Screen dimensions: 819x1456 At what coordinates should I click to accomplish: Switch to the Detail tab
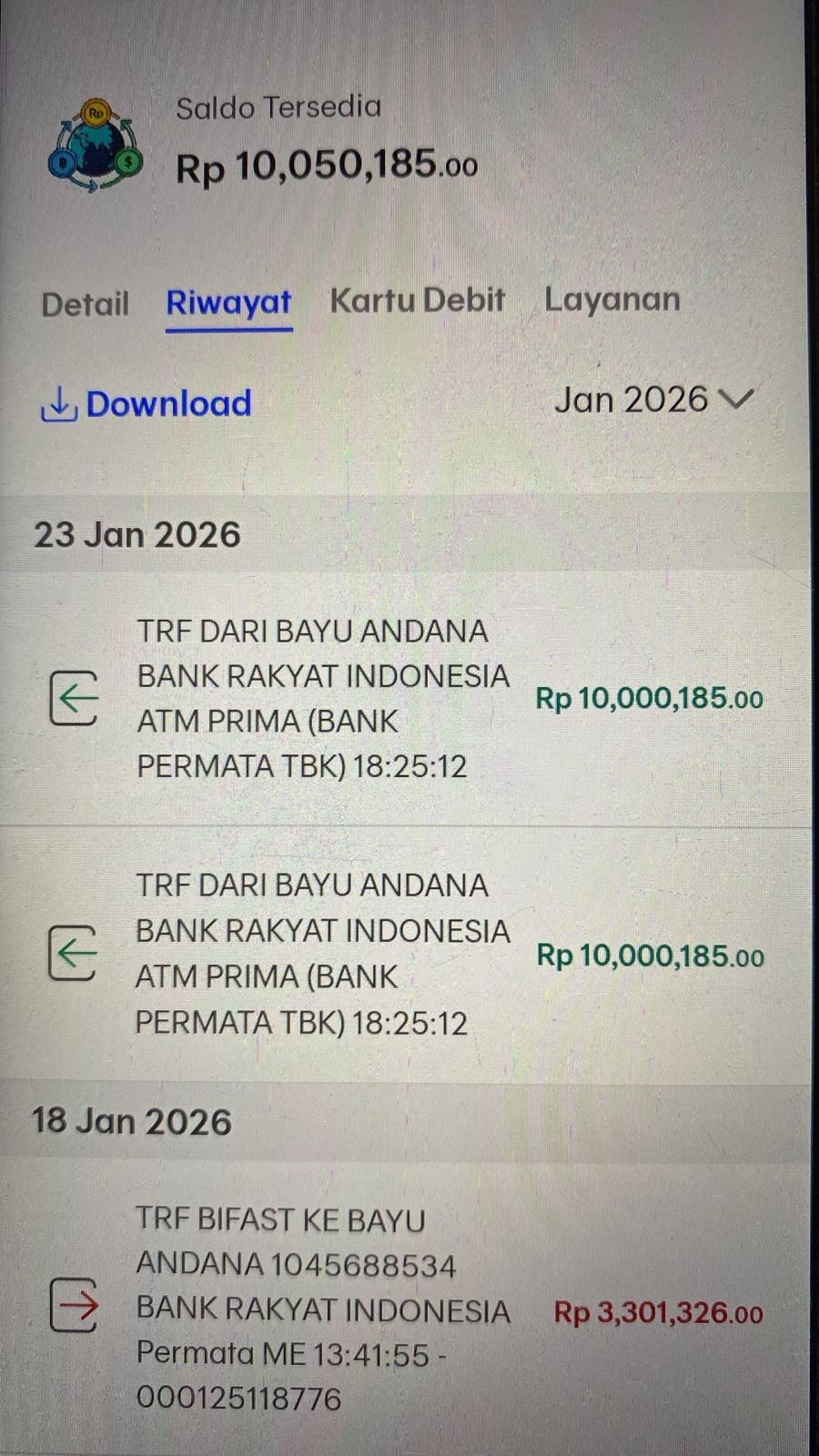coord(85,304)
